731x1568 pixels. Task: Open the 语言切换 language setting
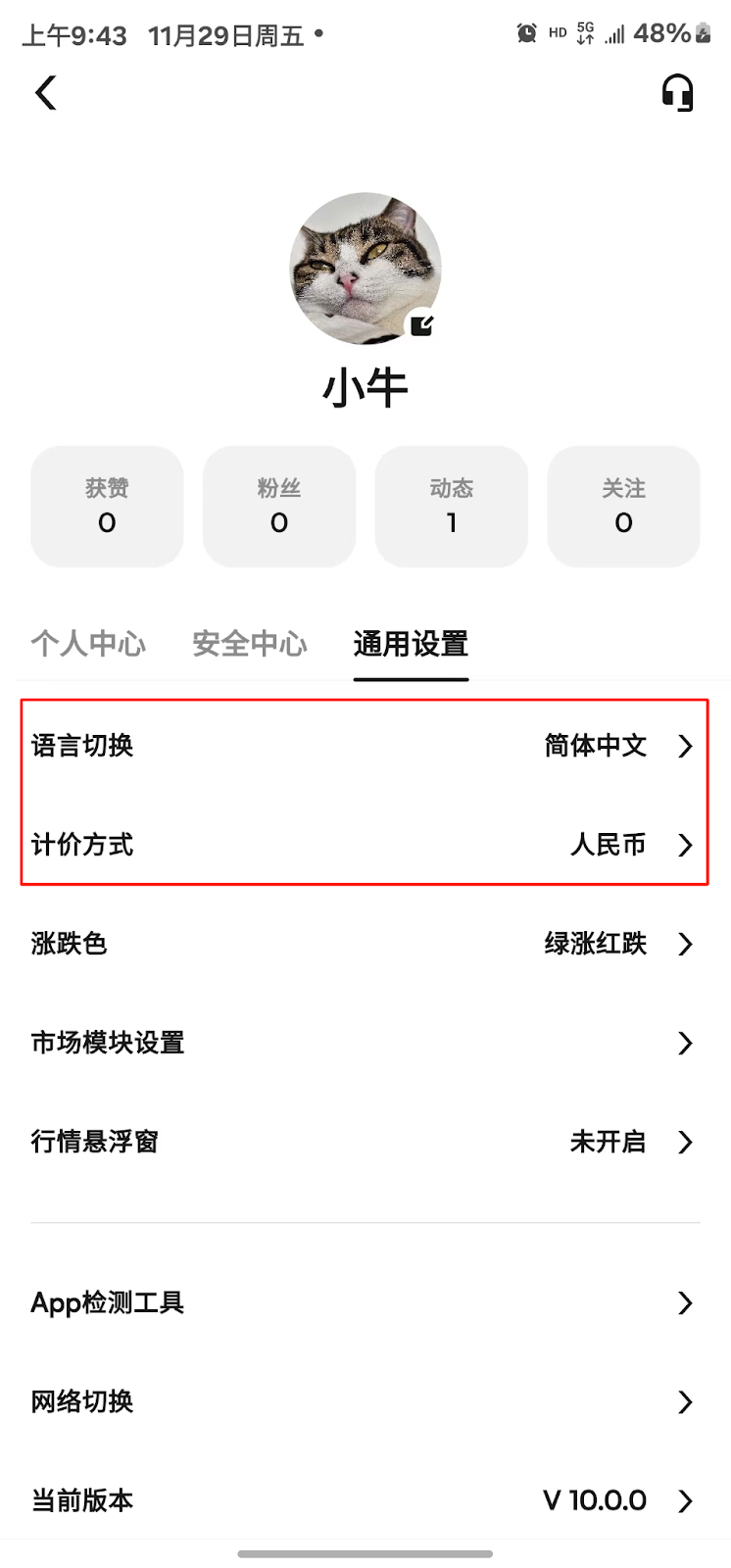[365, 746]
